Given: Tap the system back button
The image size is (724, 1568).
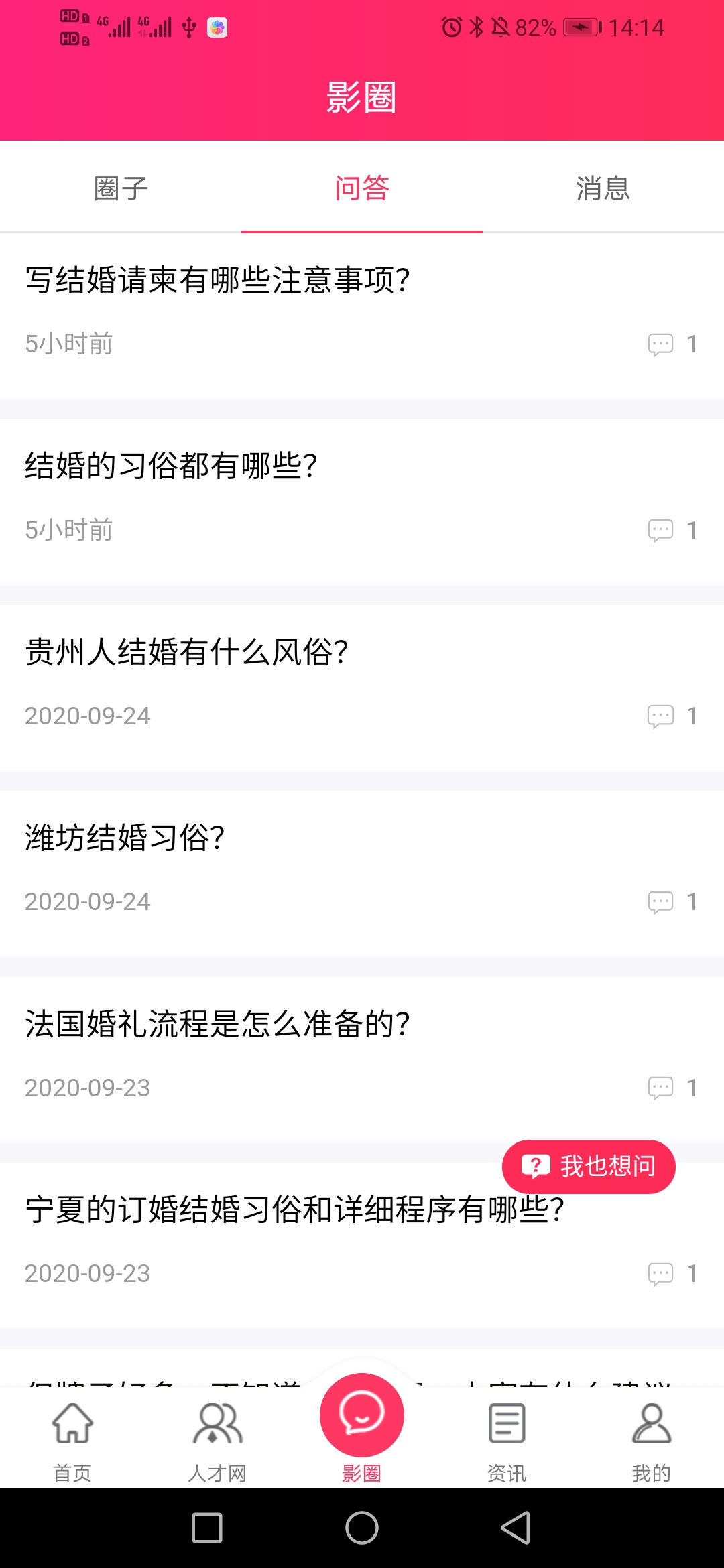Looking at the screenshot, I should (x=516, y=1528).
